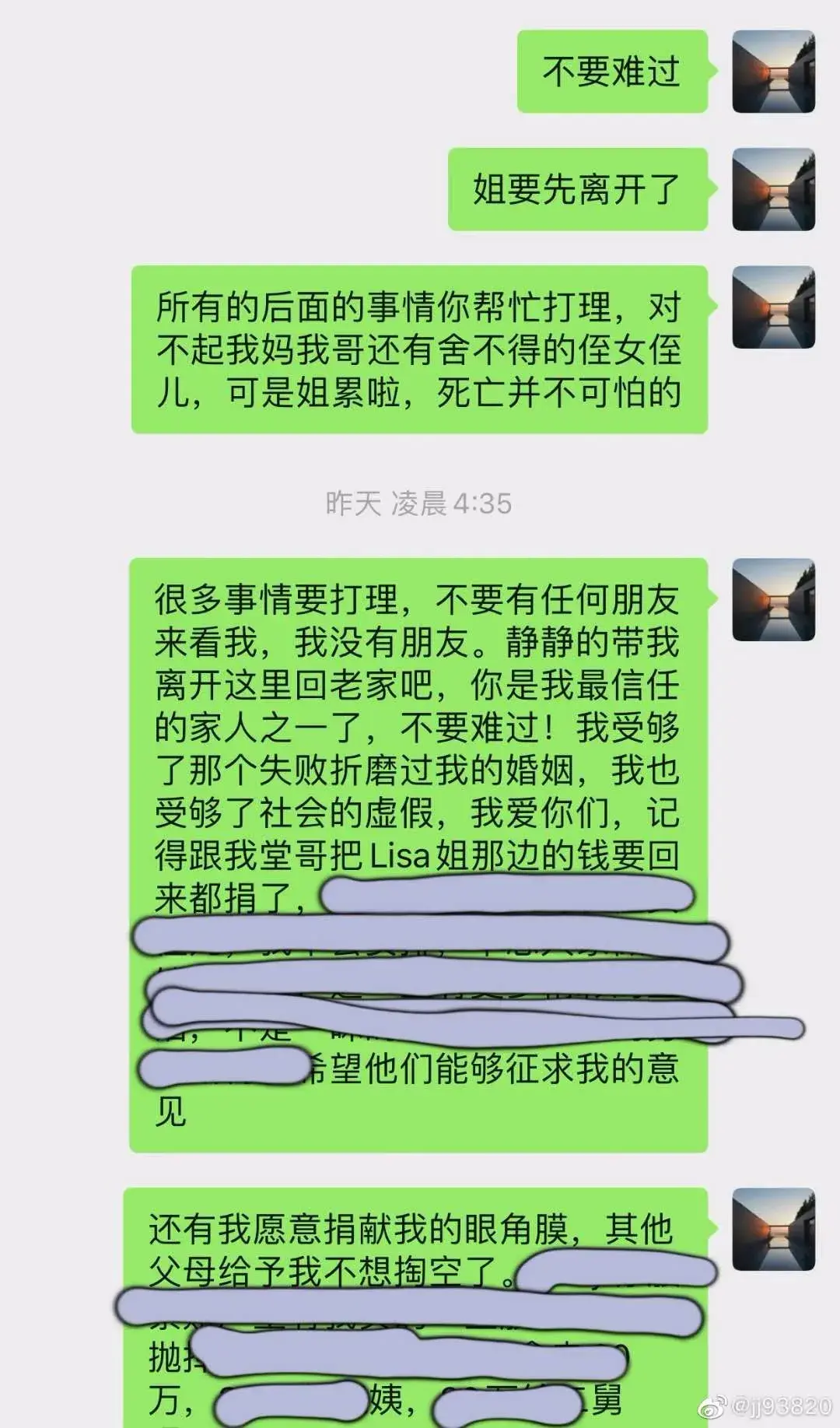This screenshot has height=1428, width=840.
Task: Open the avatar next to the '还有我愿意捐献' message
Action: tap(774, 1229)
